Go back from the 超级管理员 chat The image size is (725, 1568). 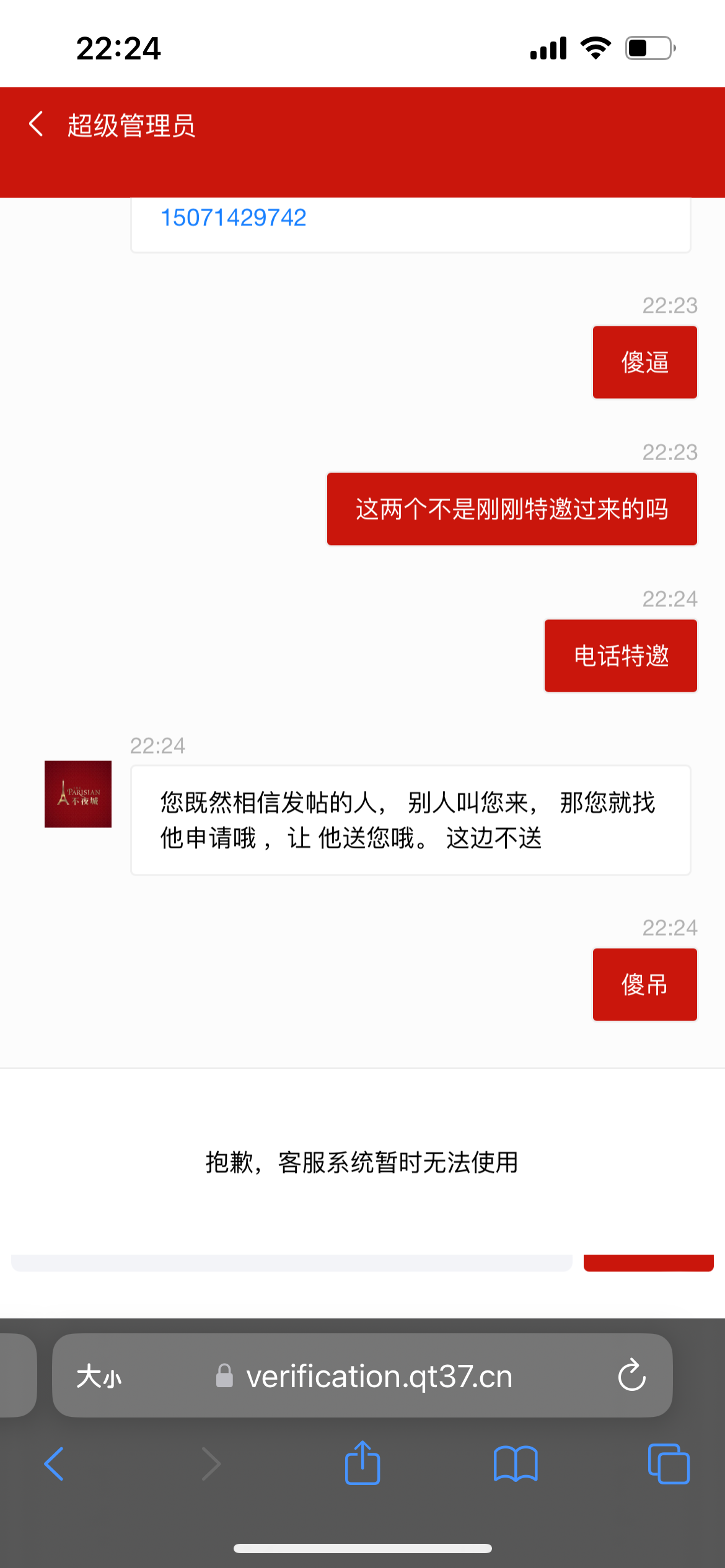click(x=36, y=124)
